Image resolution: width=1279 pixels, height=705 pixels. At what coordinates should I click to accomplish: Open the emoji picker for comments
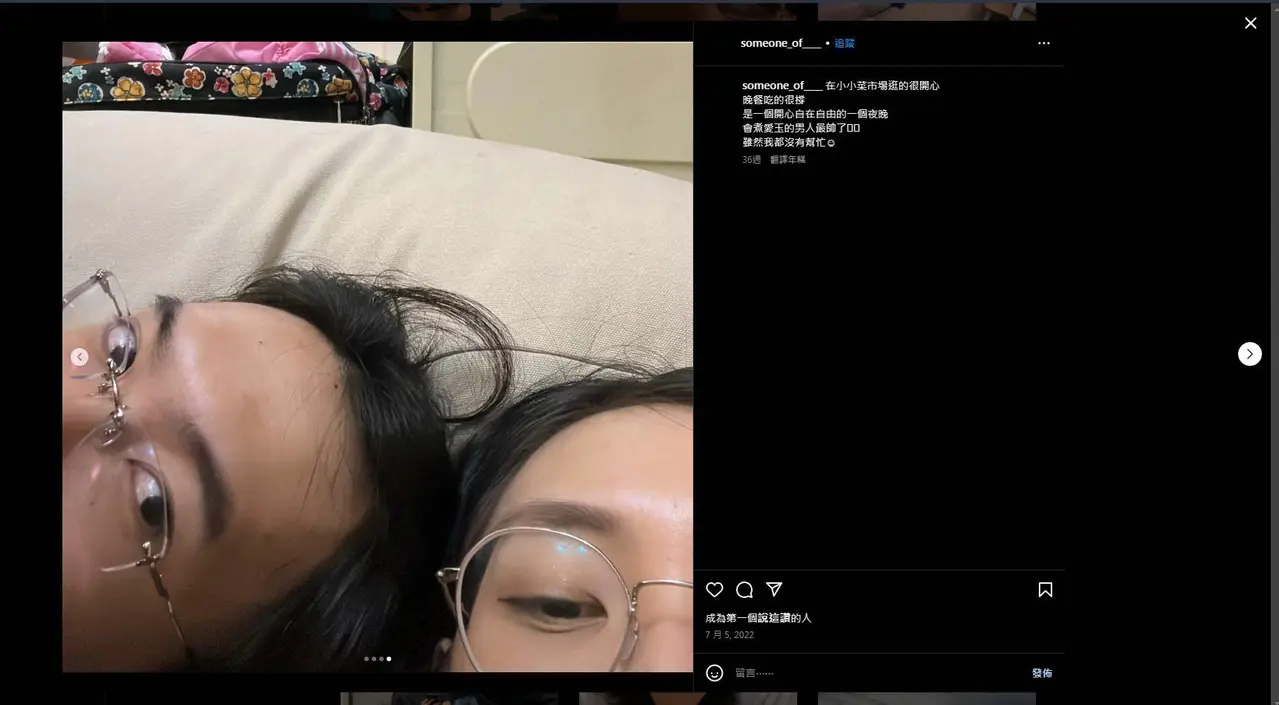[714, 673]
